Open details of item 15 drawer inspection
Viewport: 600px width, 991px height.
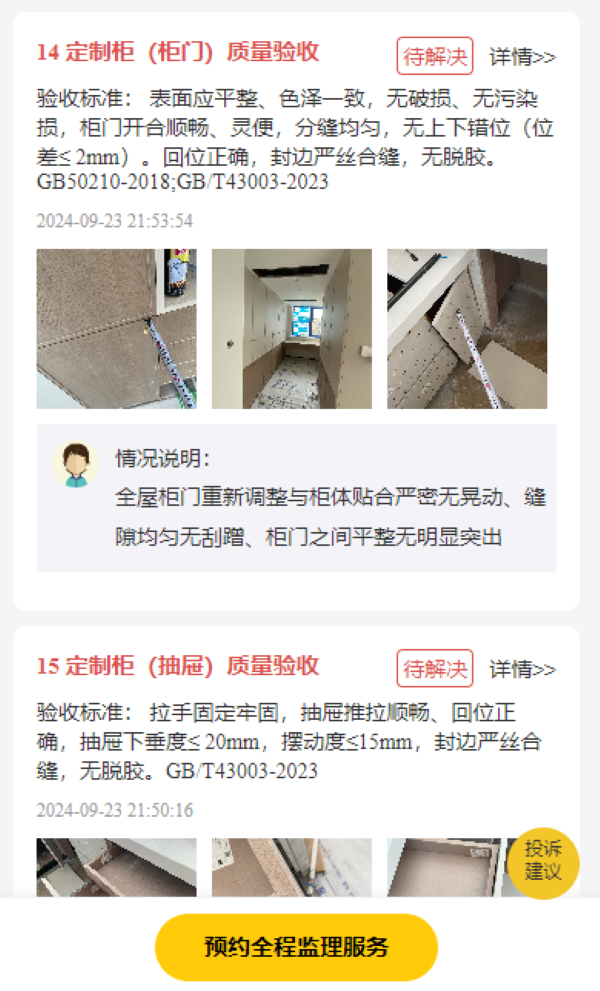tap(522, 669)
